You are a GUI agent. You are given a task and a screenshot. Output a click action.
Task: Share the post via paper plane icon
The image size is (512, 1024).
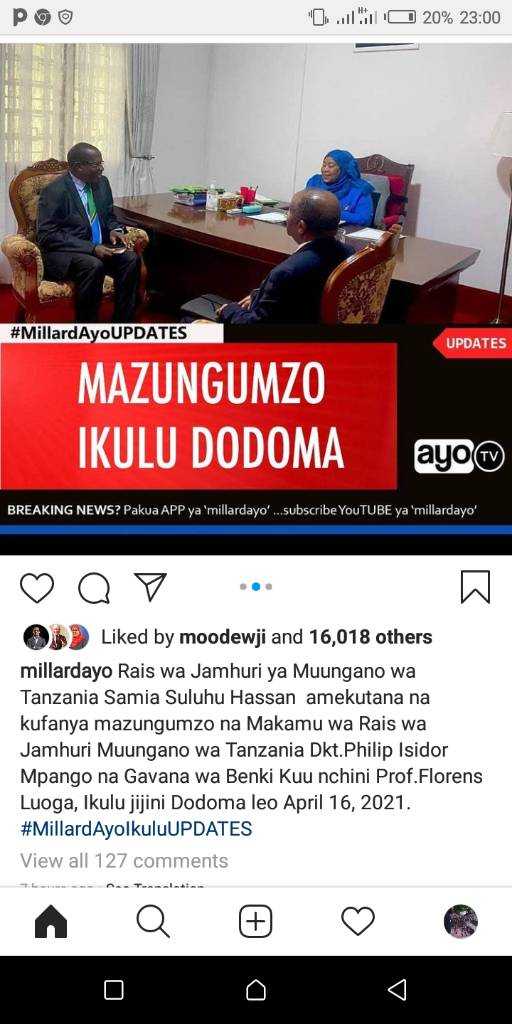[x=150, y=586]
